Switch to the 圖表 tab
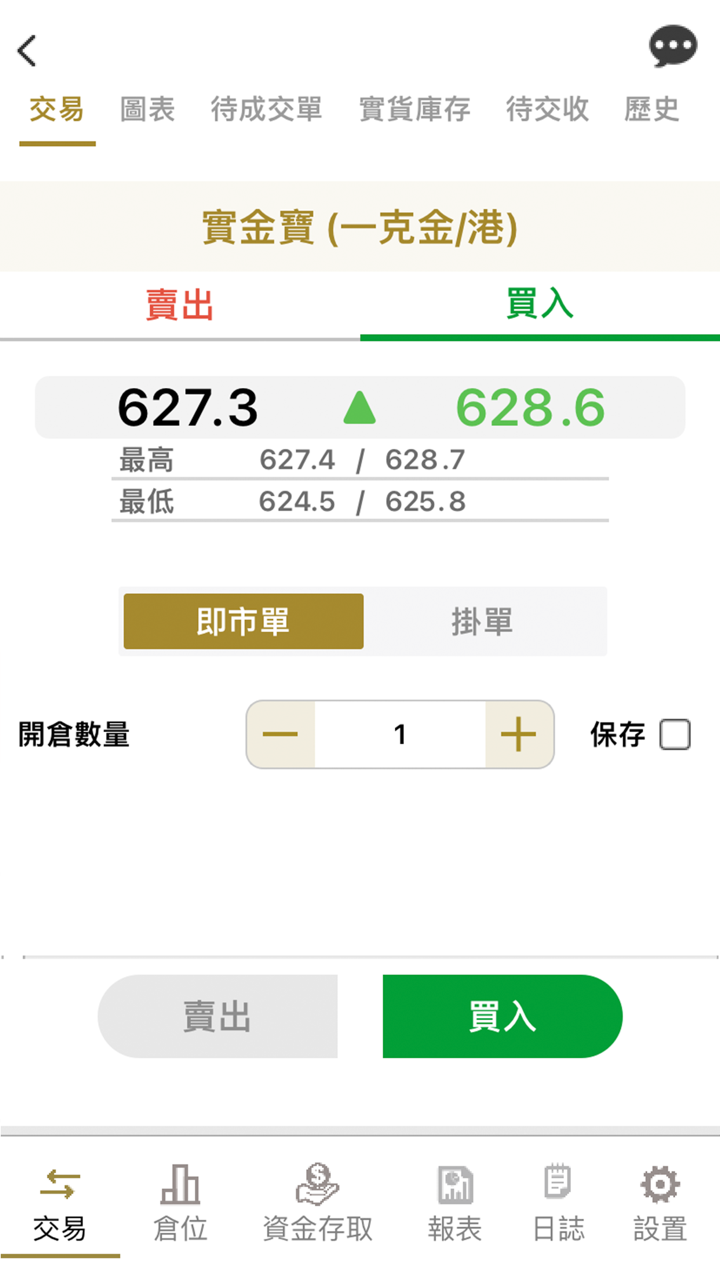 (x=147, y=109)
